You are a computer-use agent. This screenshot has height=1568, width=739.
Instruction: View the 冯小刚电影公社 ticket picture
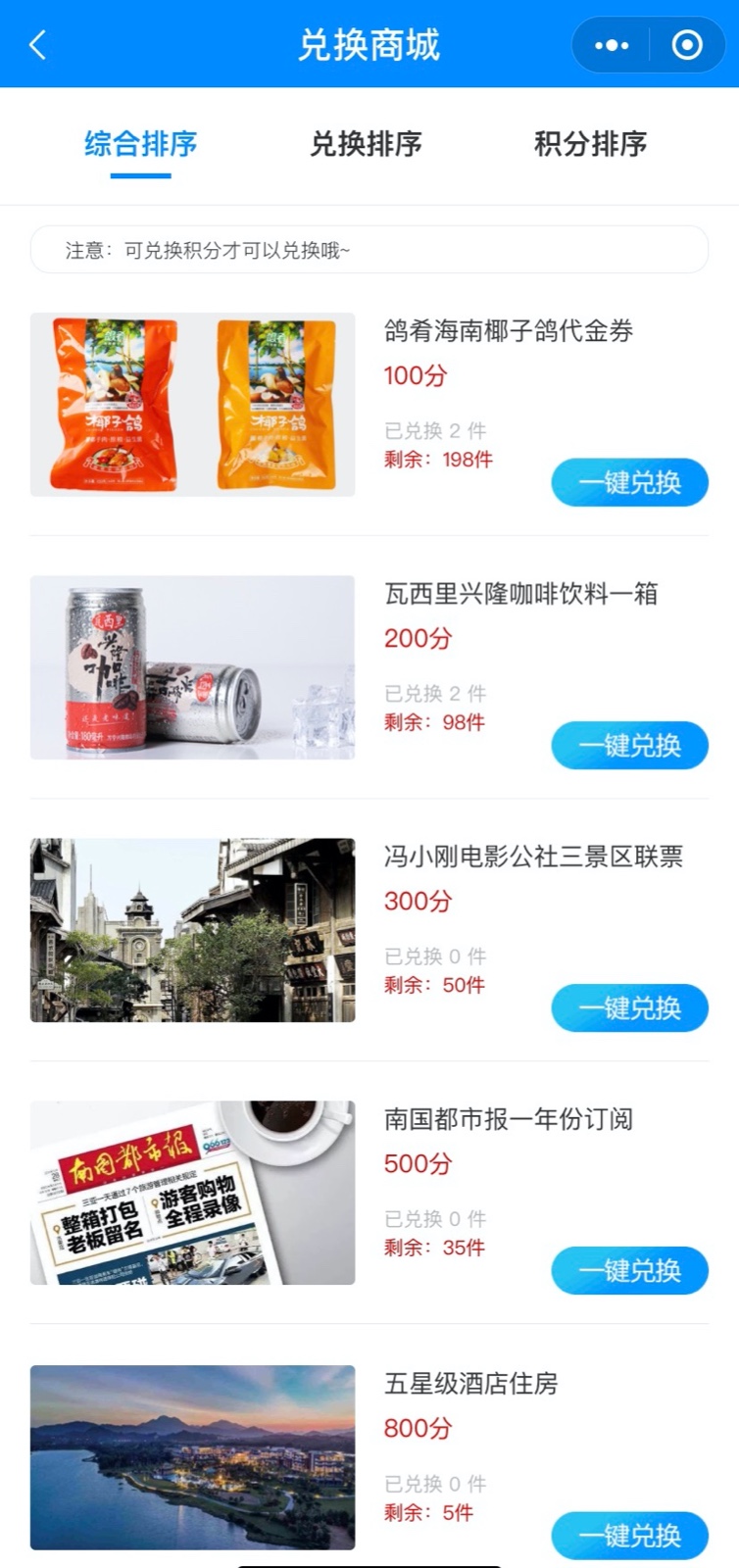pos(192,929)
